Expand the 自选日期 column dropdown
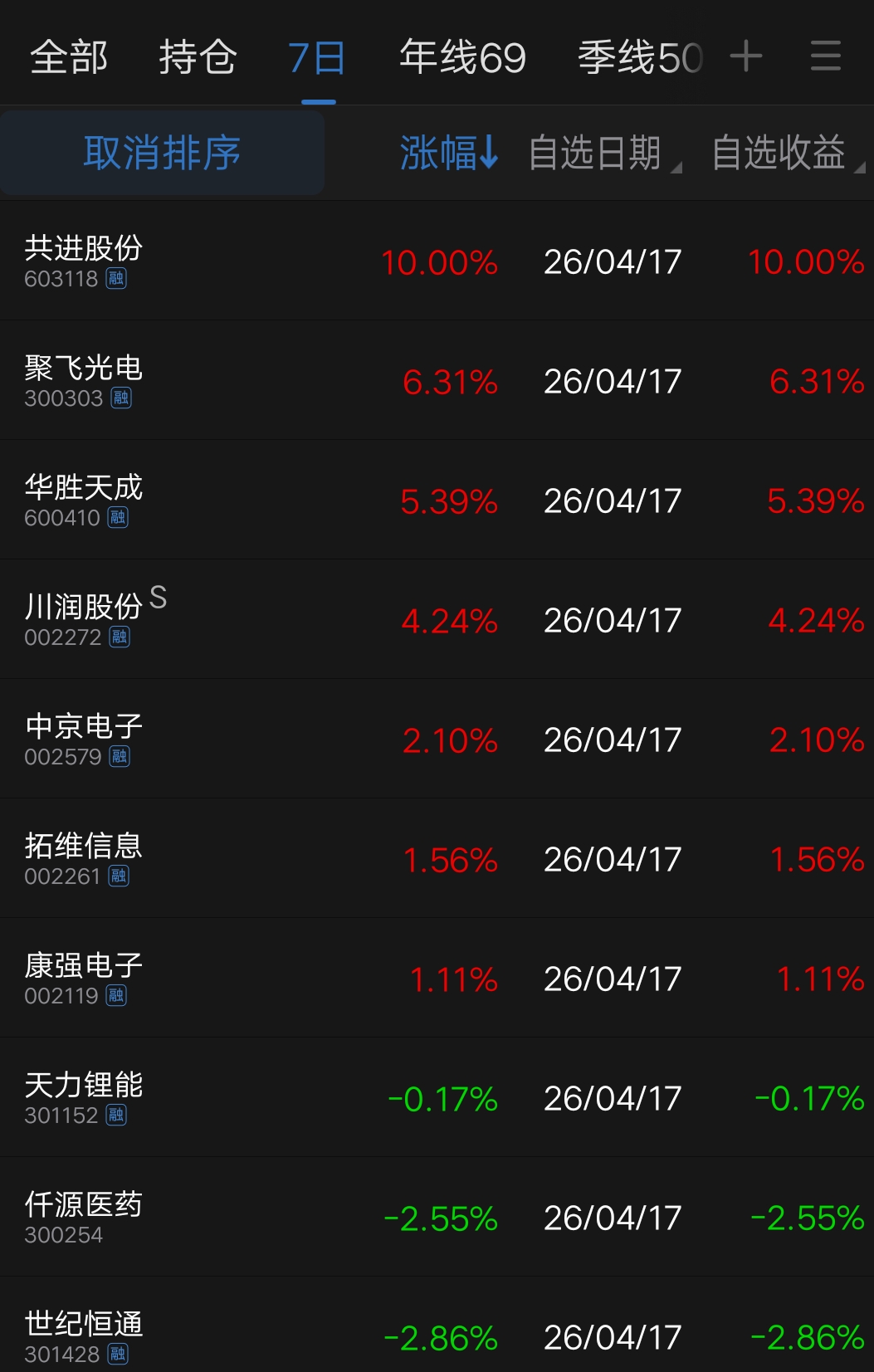 (x=603, y=154)
